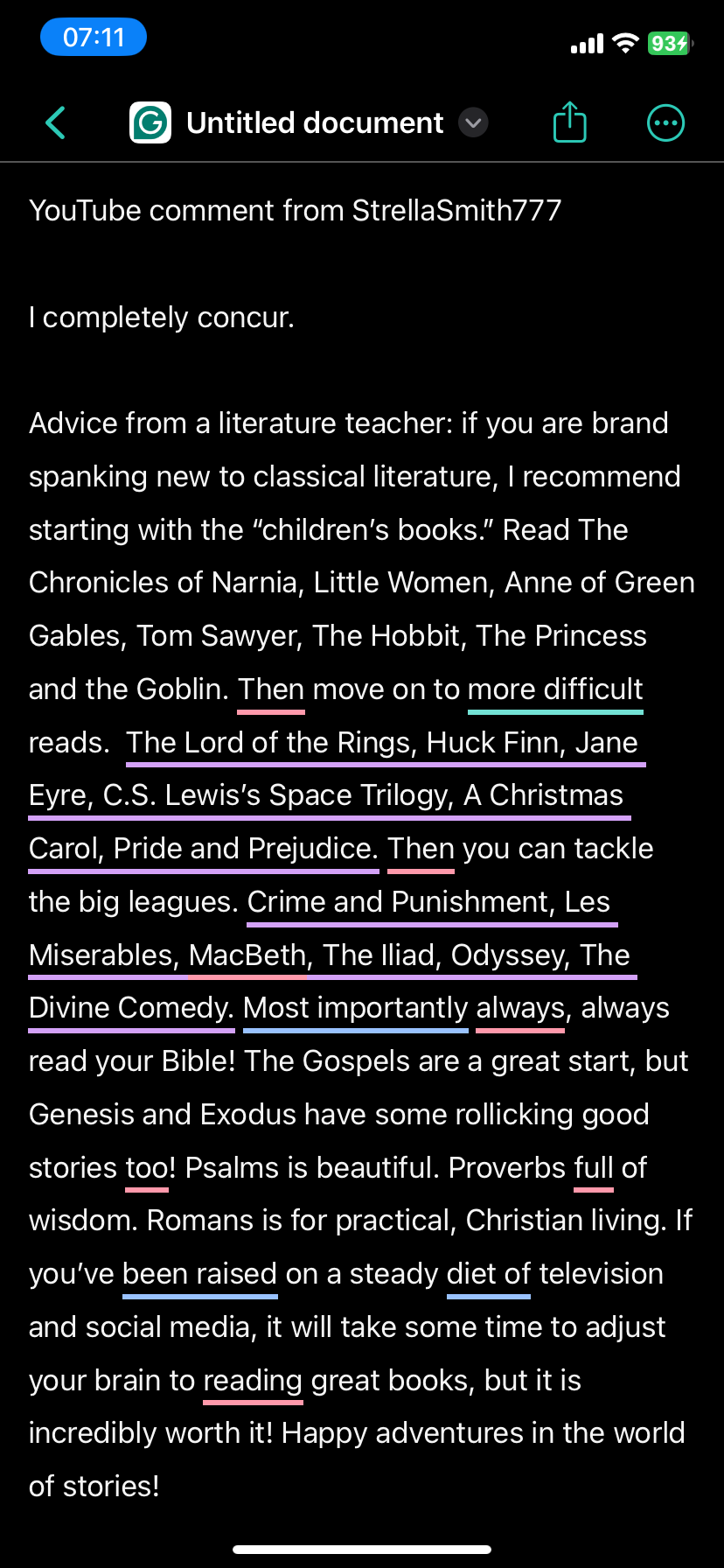
Task: Open the suggestion on "Crime and Punishment"
Action: tap(398, 902)
